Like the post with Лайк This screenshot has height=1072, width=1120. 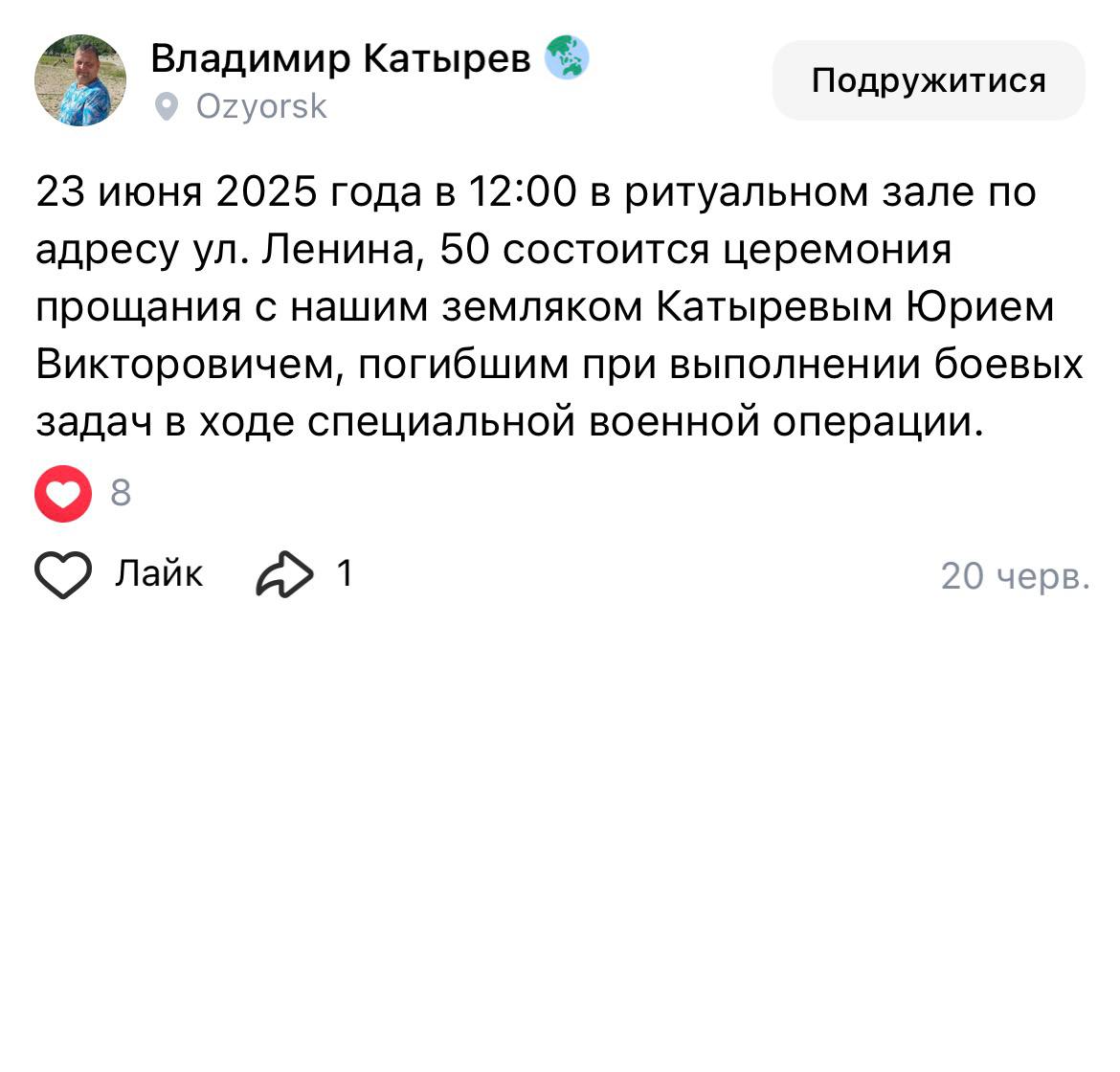click(x=119, y=574)
